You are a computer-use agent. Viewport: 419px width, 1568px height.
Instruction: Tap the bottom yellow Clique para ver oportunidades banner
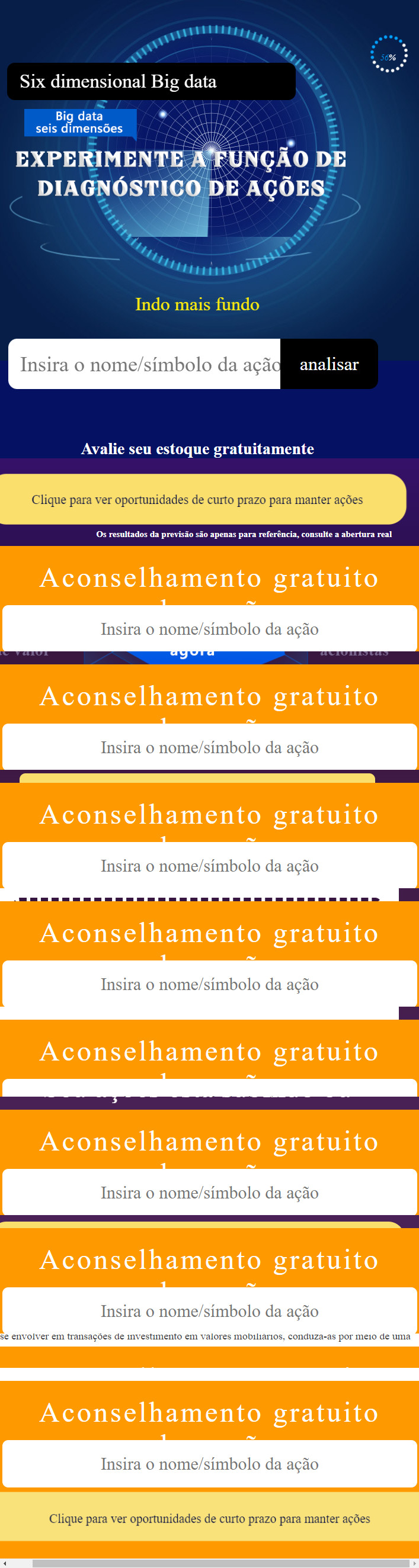[210, 1518]
